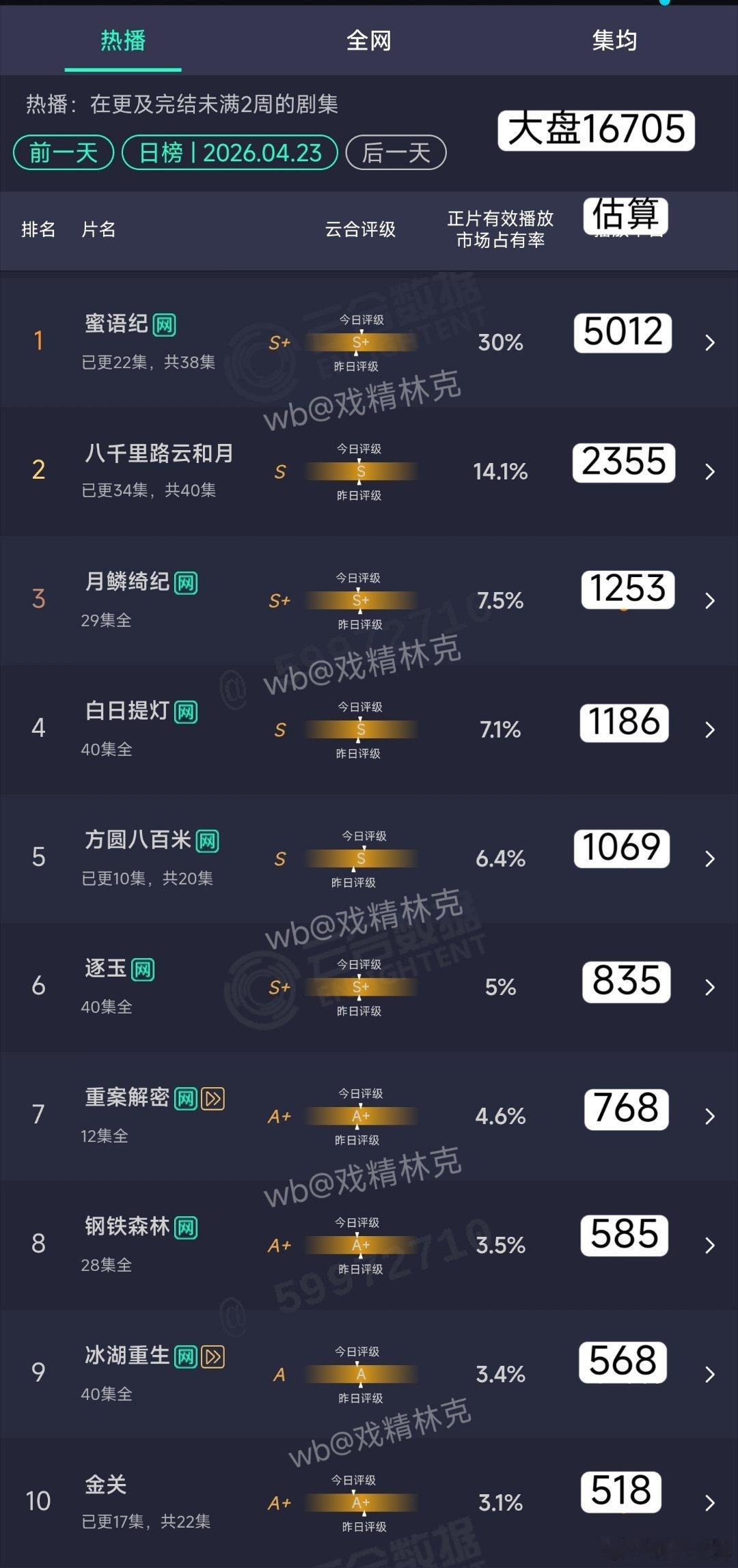The image size is (738, 1568).
Task: Expand the chevron on the 逐玉 row
Action: (709, 986)
